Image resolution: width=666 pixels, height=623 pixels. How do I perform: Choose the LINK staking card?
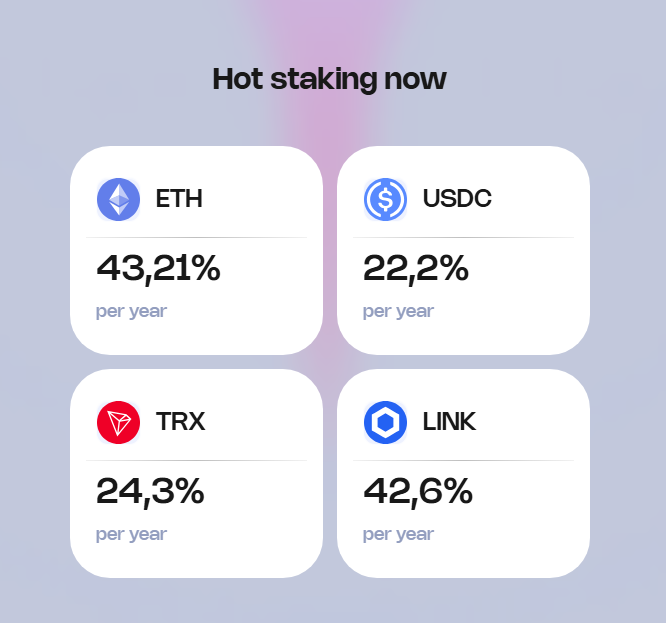tap(463, 473)
